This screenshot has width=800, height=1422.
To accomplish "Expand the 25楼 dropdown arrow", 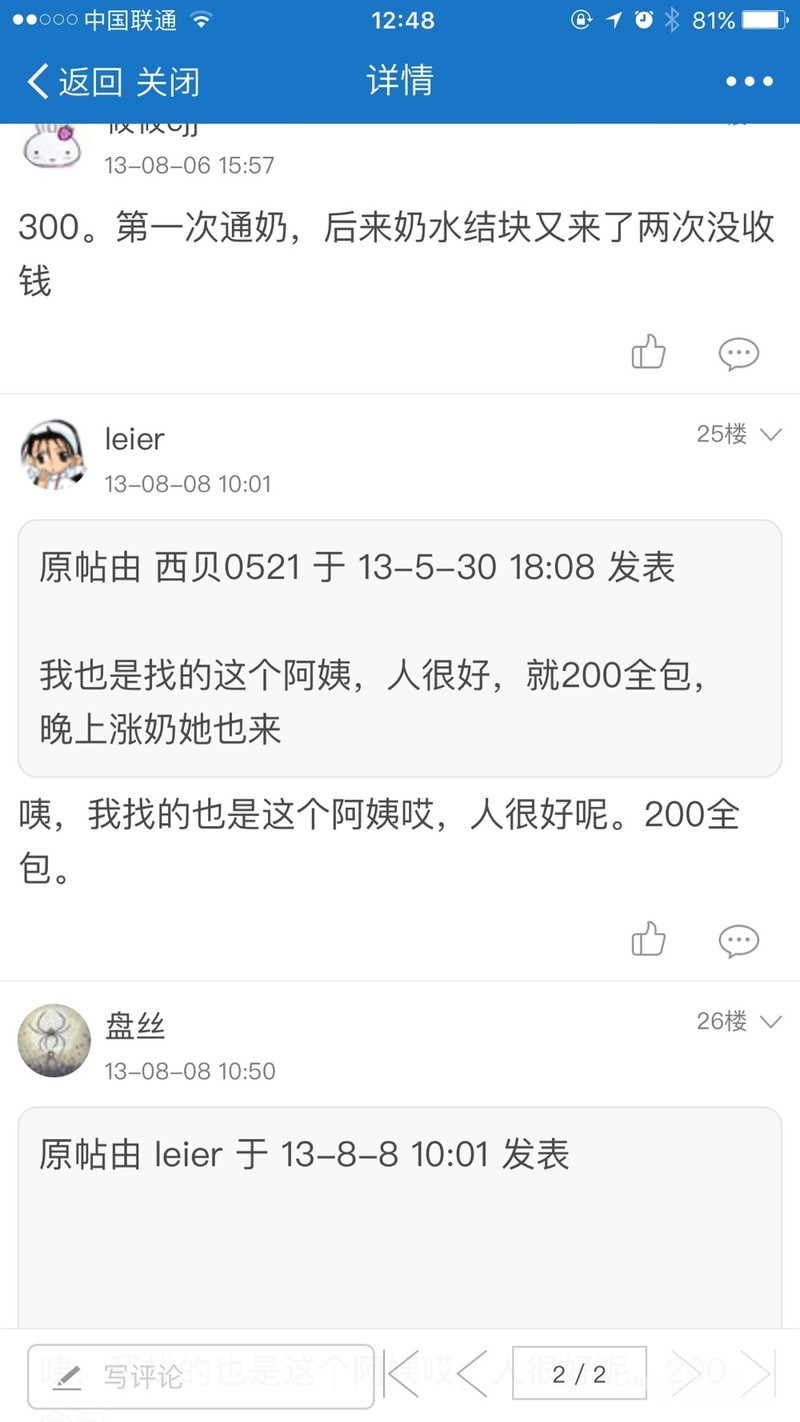I will pyautogui.click(x=770, y=435).
